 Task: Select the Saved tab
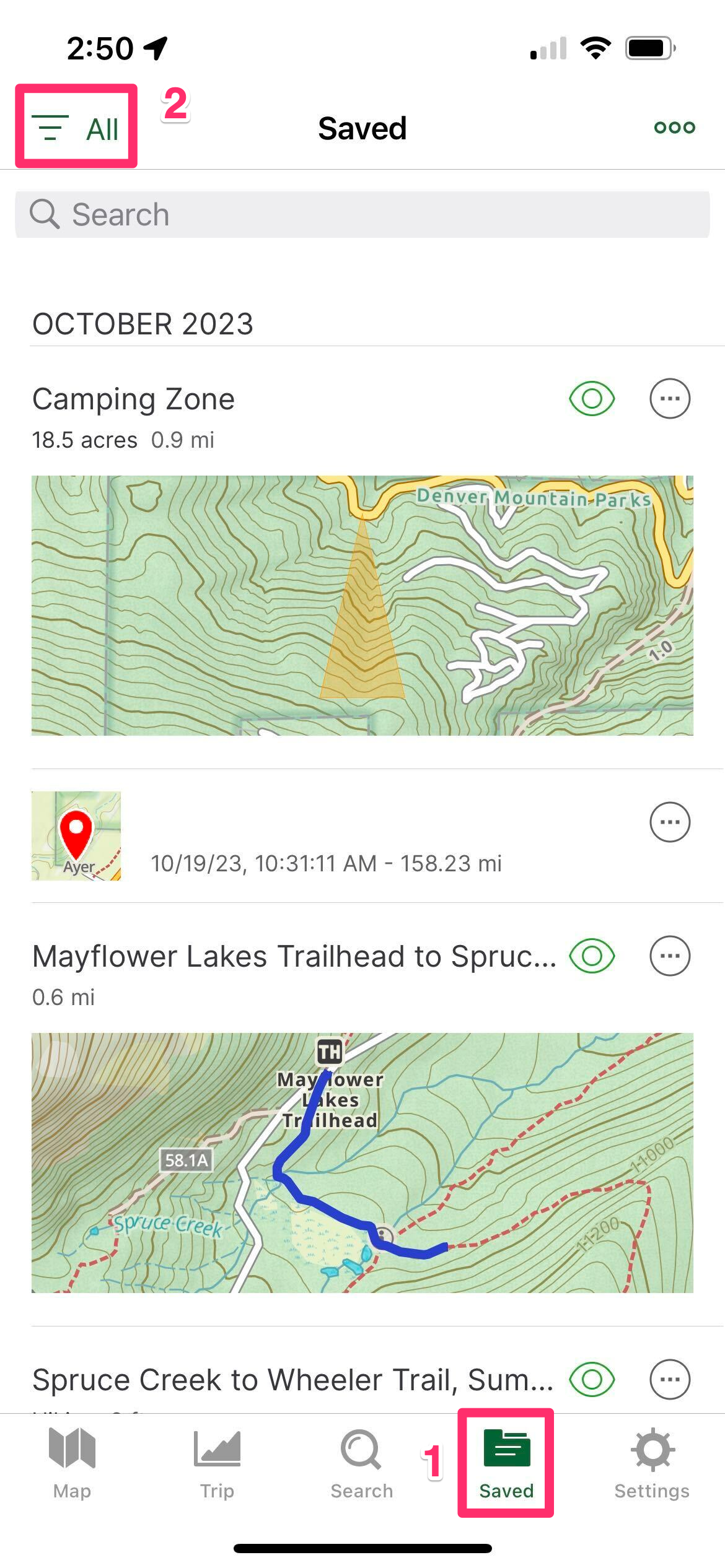[x=506, y=1463]
